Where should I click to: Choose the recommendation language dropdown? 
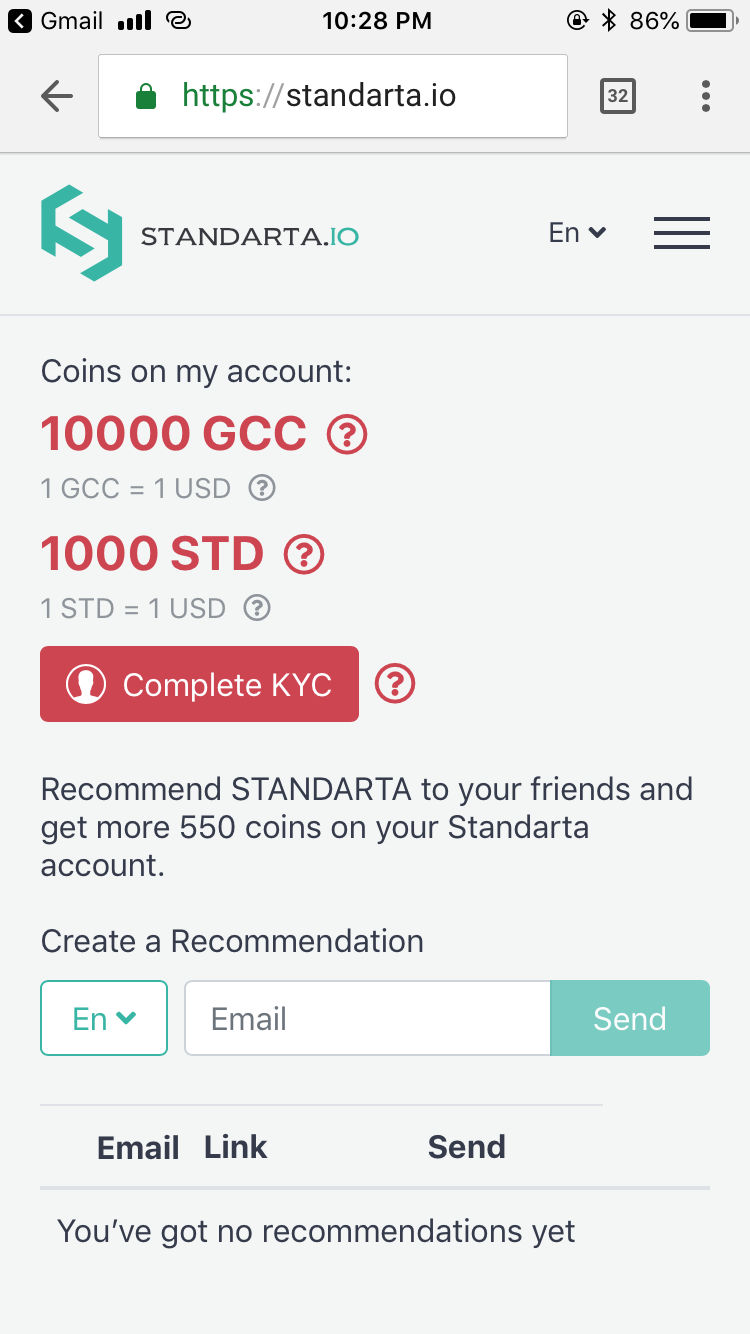point(104,1018)
